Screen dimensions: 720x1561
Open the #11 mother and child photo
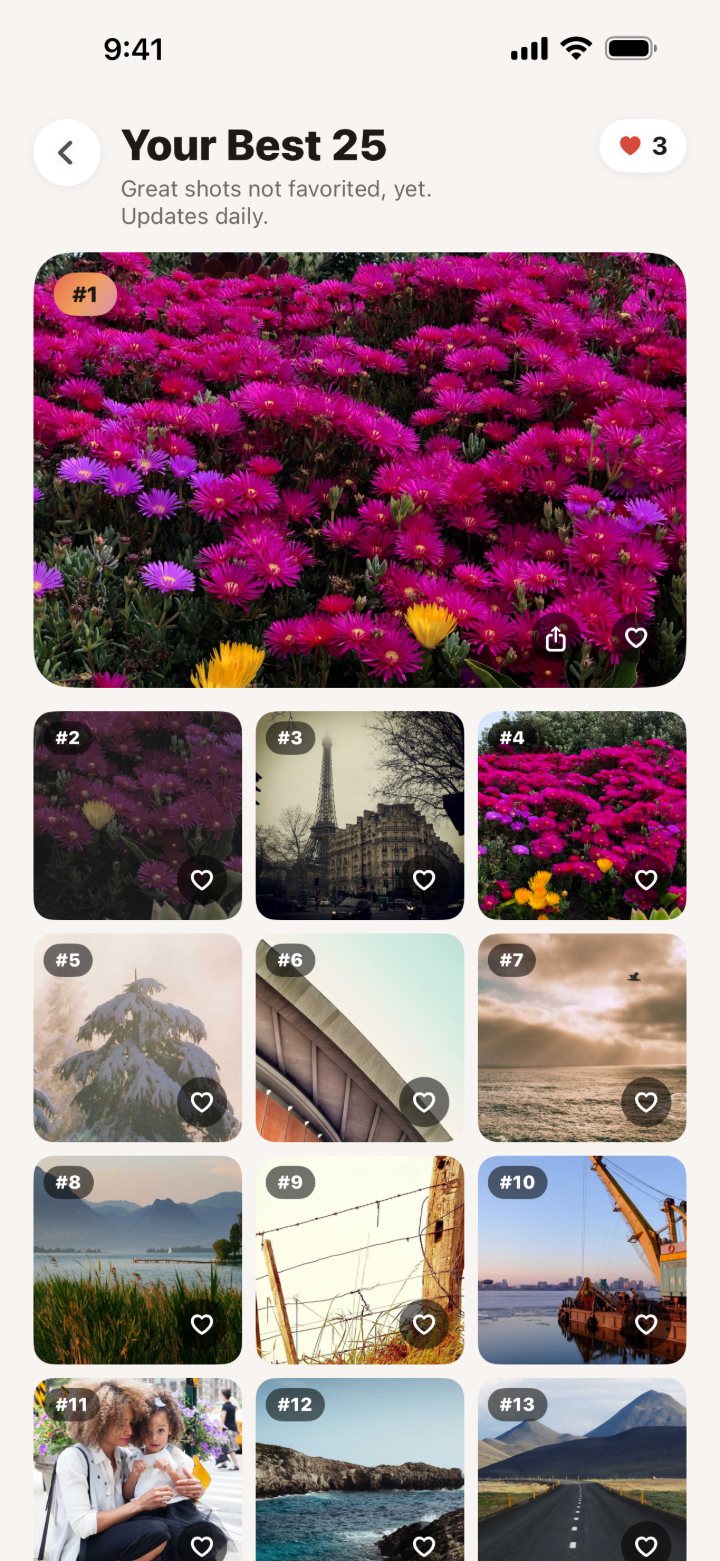pos(138,1470)
